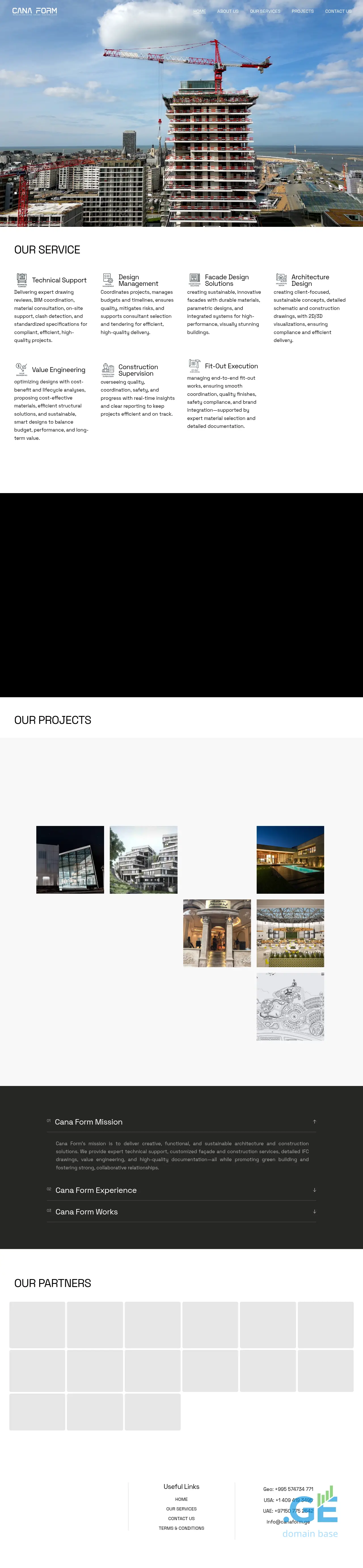Open the masterplan sketch project
Image resolution: width=363 pixels, height=1568 pixels.
pyautogui.click(x=290, y=1006)
